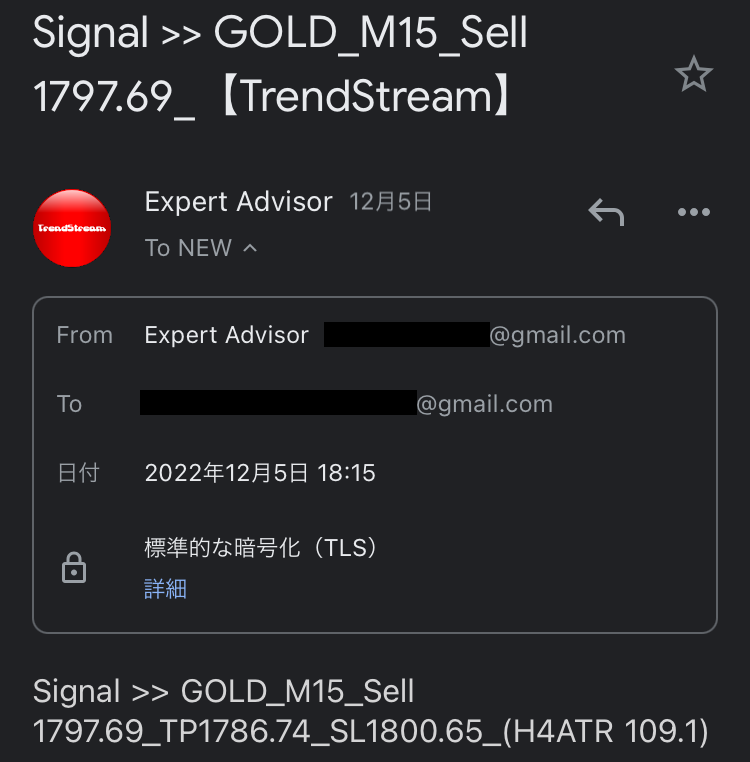This screenshot has height=762, width=750.
Task: Open the 詳細 encryption details link
Action: point(165,588)
